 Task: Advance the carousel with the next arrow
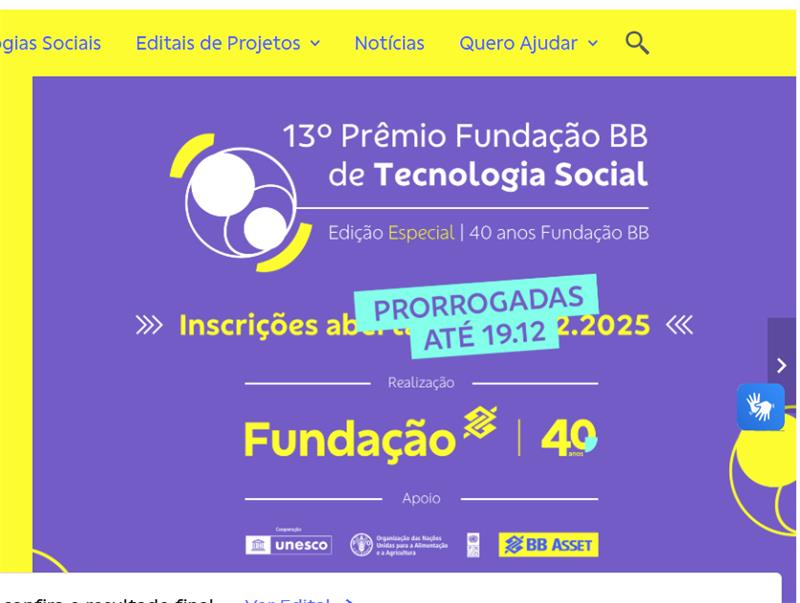(x=782, y=366)
